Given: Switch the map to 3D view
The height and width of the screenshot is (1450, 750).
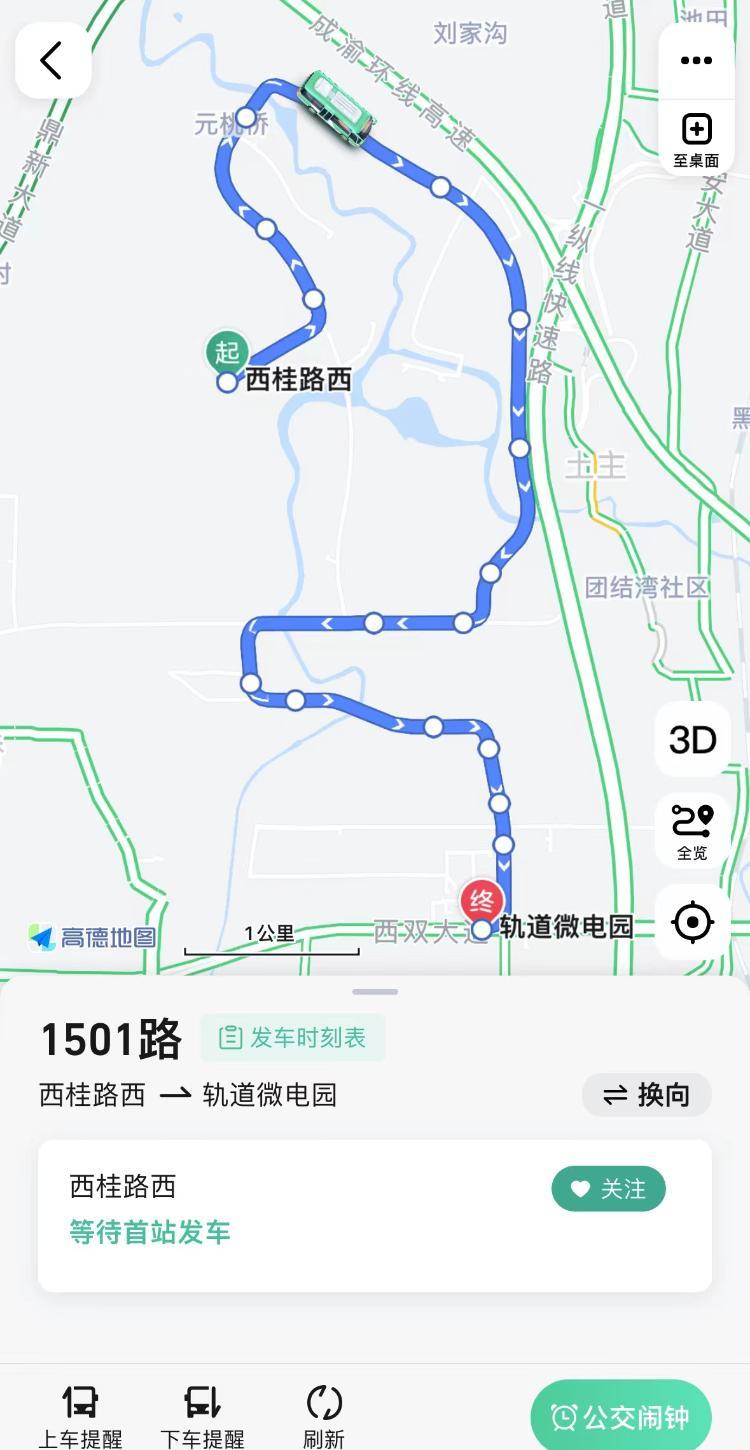Looking at the screenshot, I should tap(693, 740).
